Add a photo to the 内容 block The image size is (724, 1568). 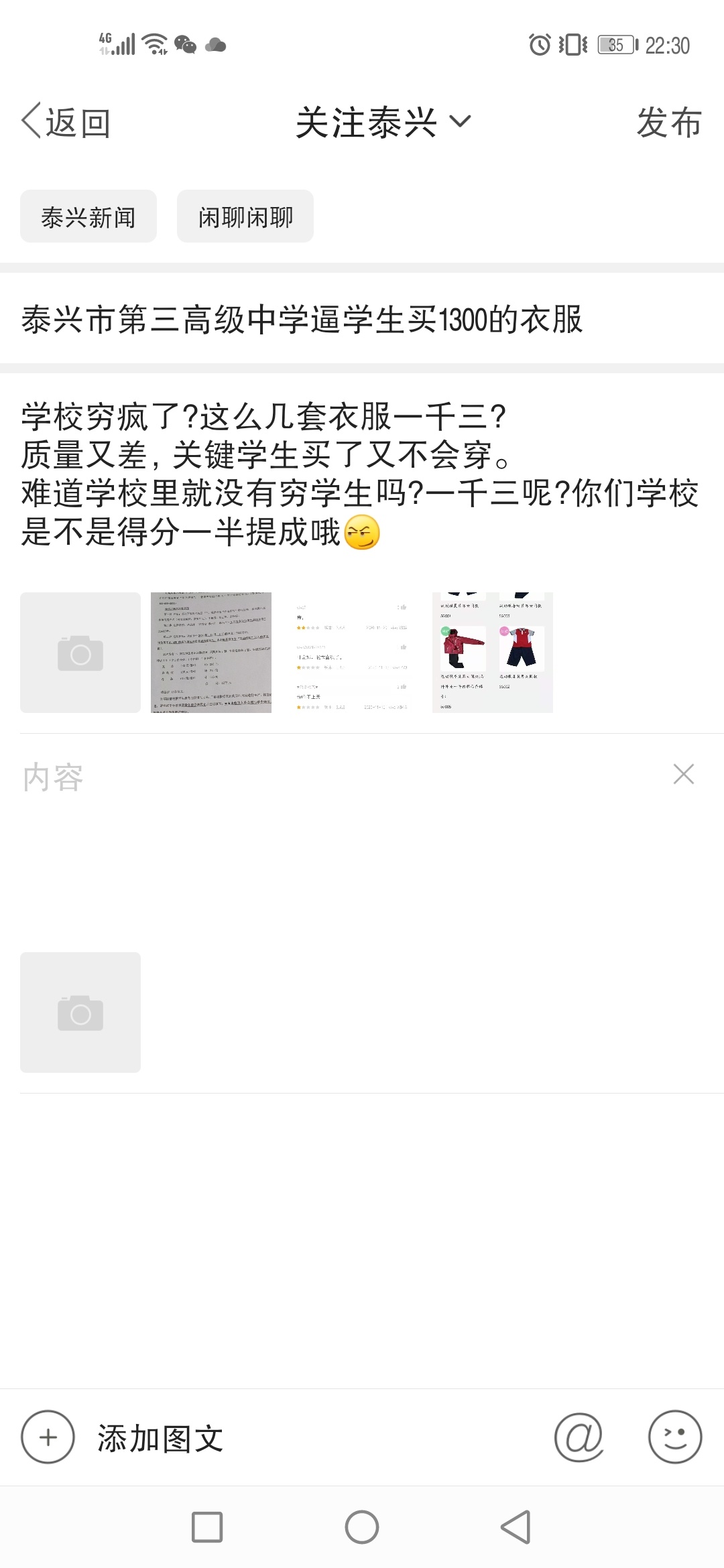pyautogui.click(x=80, y=1012)
